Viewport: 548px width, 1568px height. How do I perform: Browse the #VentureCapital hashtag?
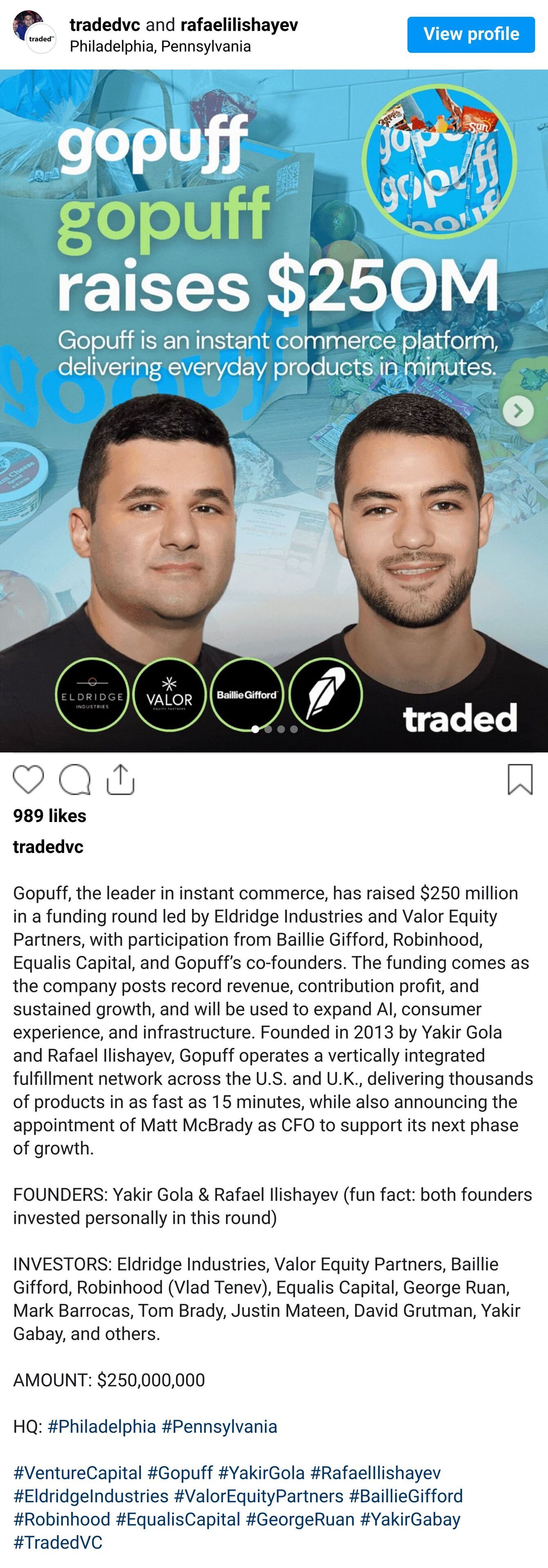(77, 1472)
